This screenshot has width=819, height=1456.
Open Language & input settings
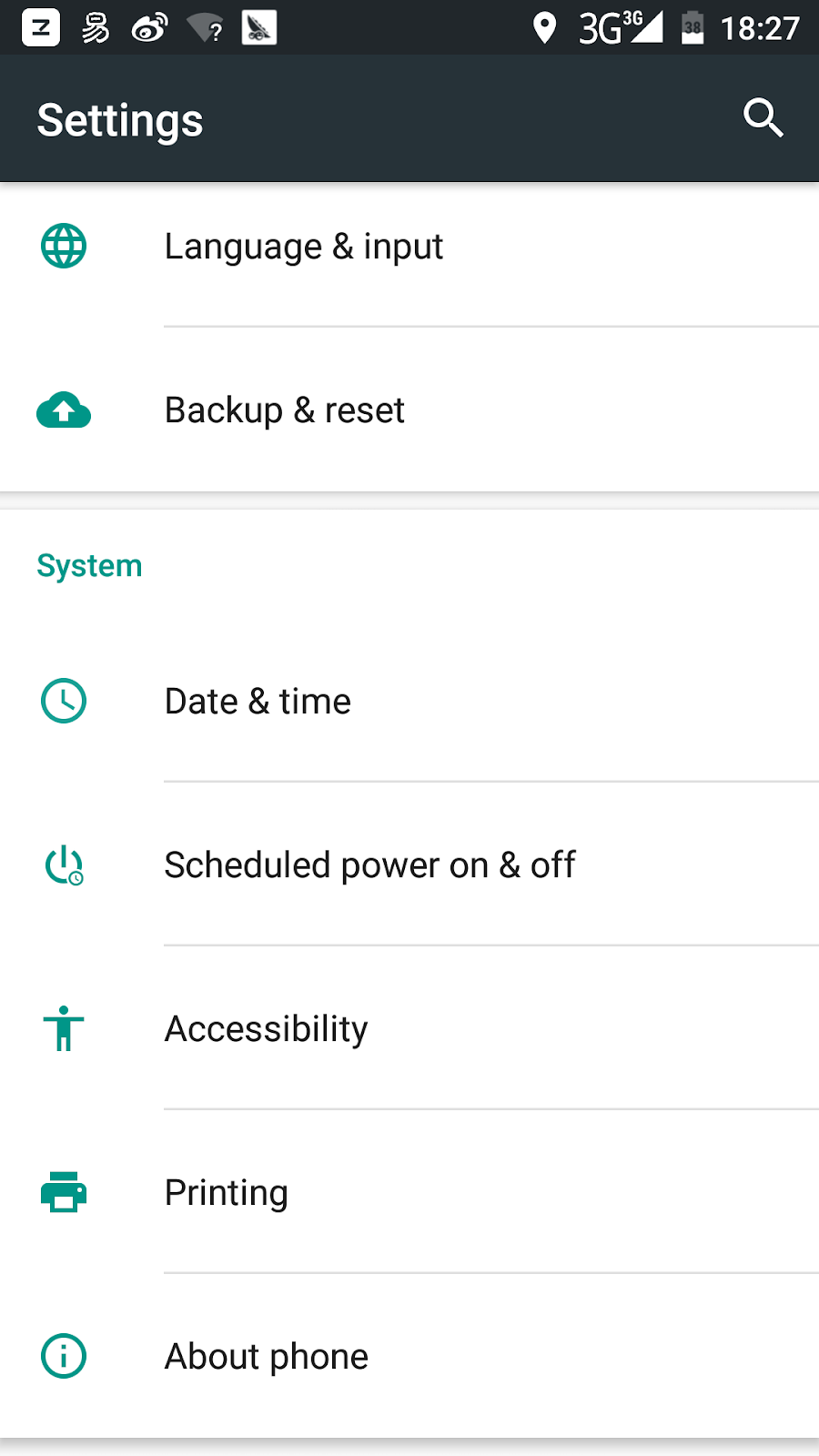(409, 246)
